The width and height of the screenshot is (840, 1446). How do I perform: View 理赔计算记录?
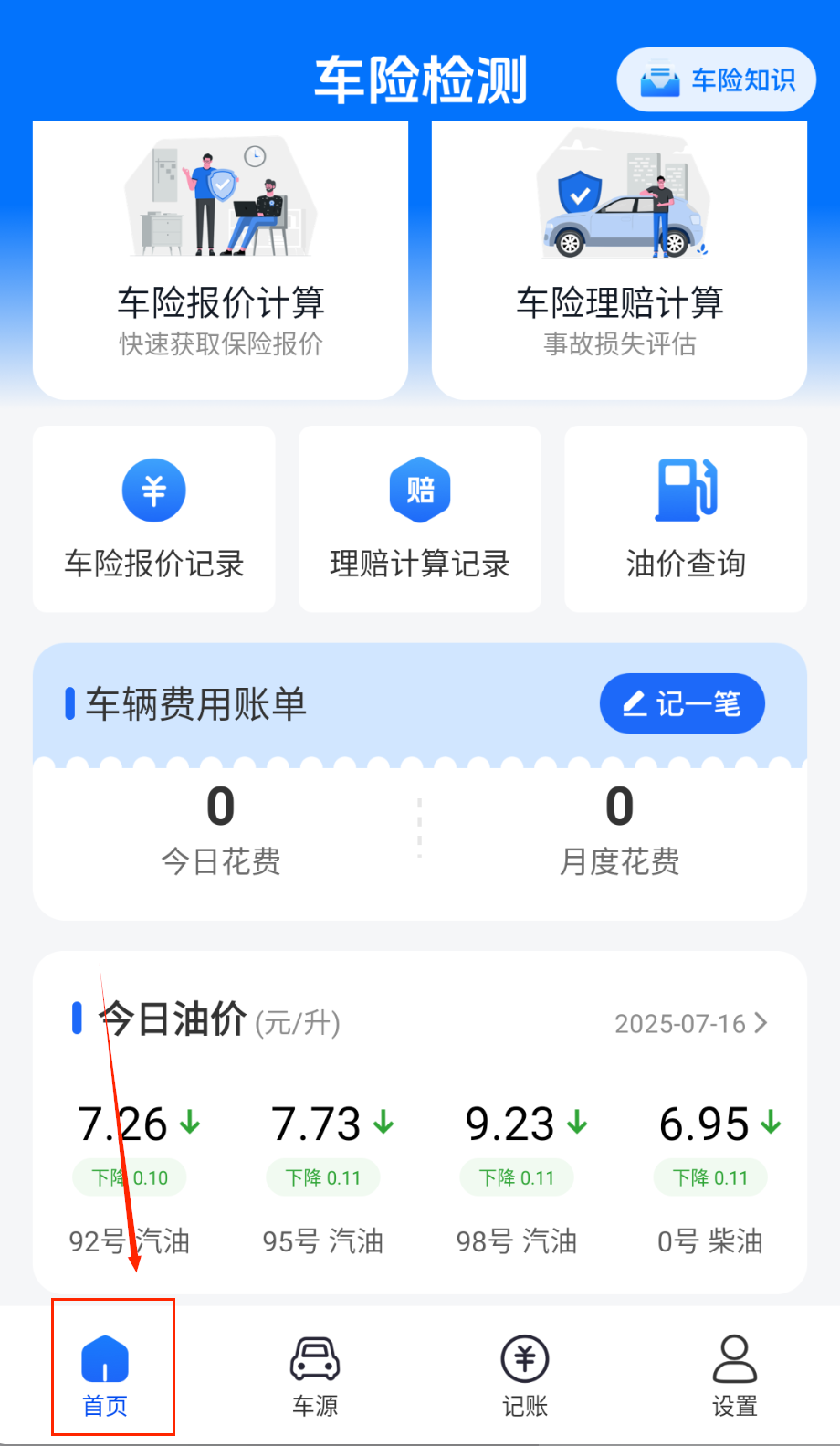pos(420,519)
